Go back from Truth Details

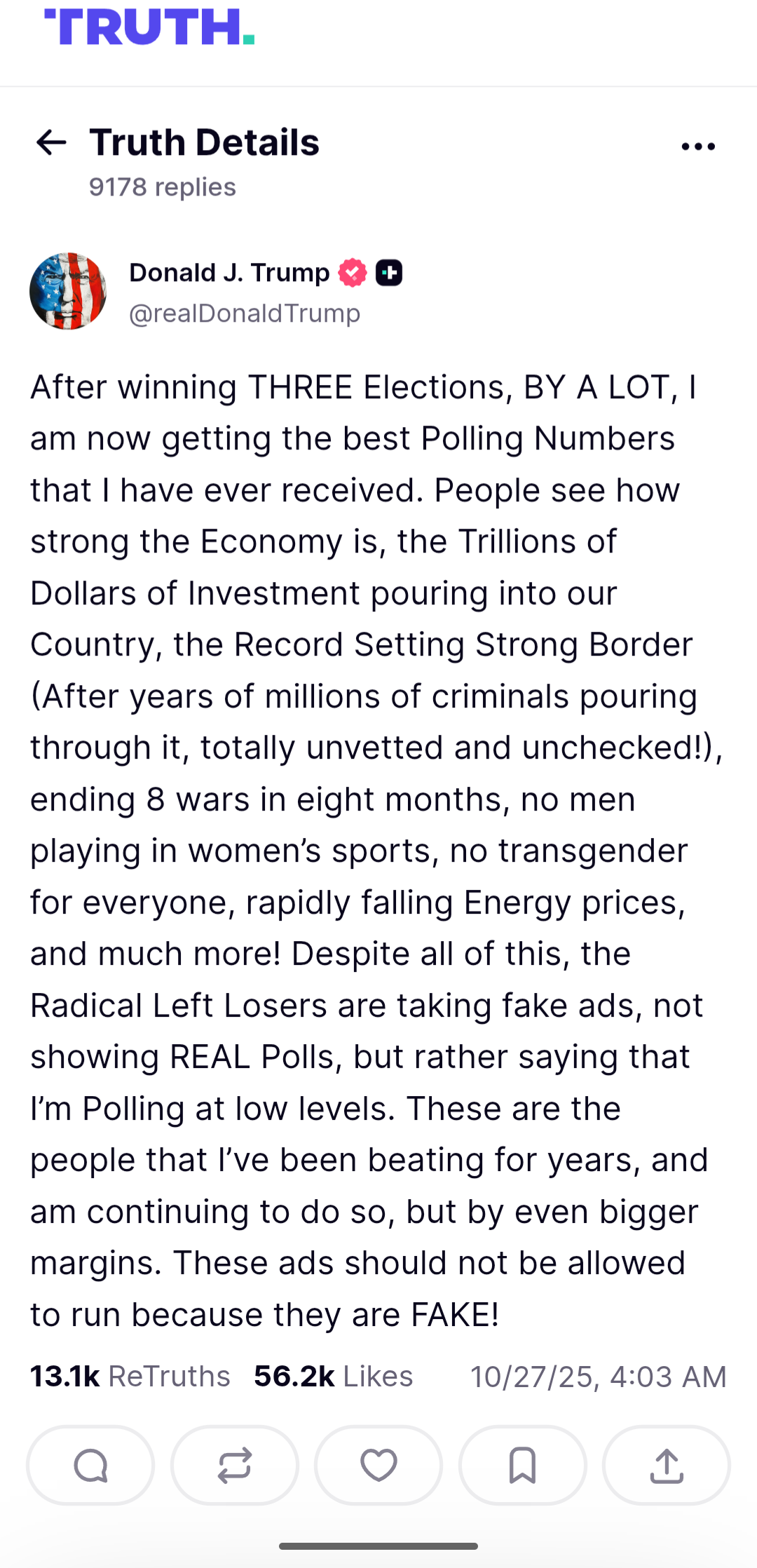tap(51, 142)
